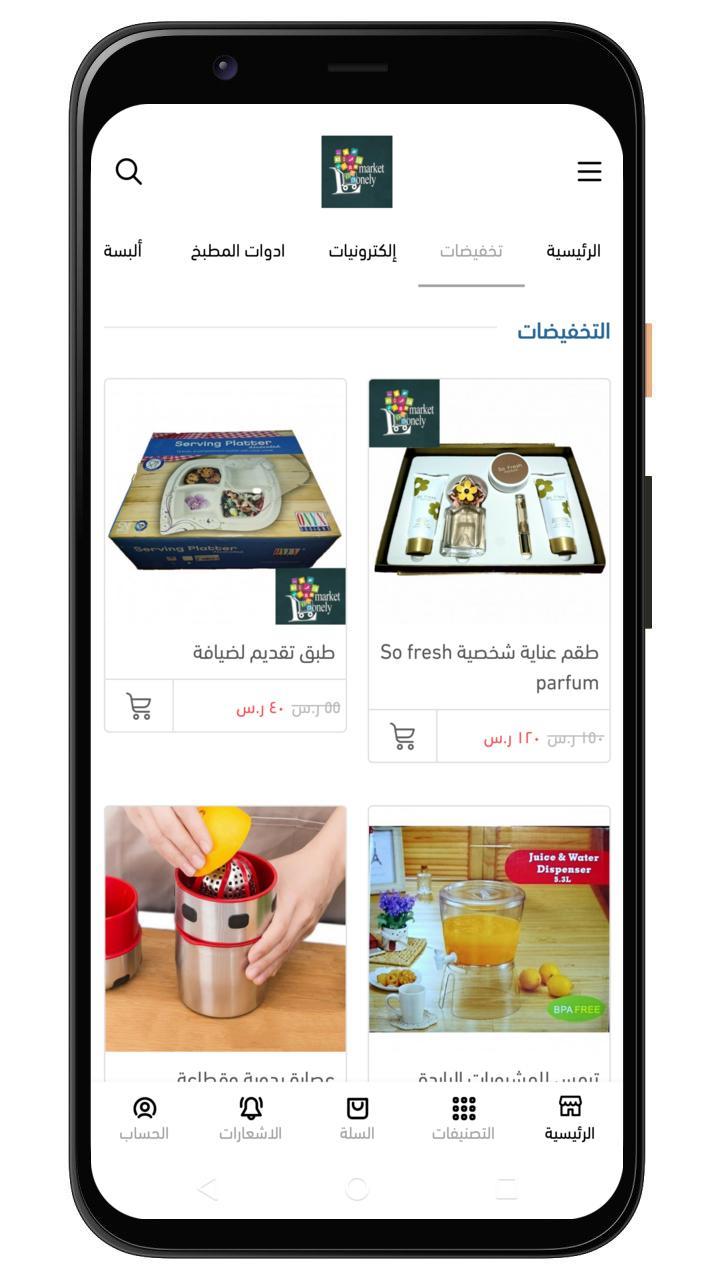Open the طبق تقديم لضيافة product card
The width and height of the screenshot is (720, 1280).
coord(225,520)
